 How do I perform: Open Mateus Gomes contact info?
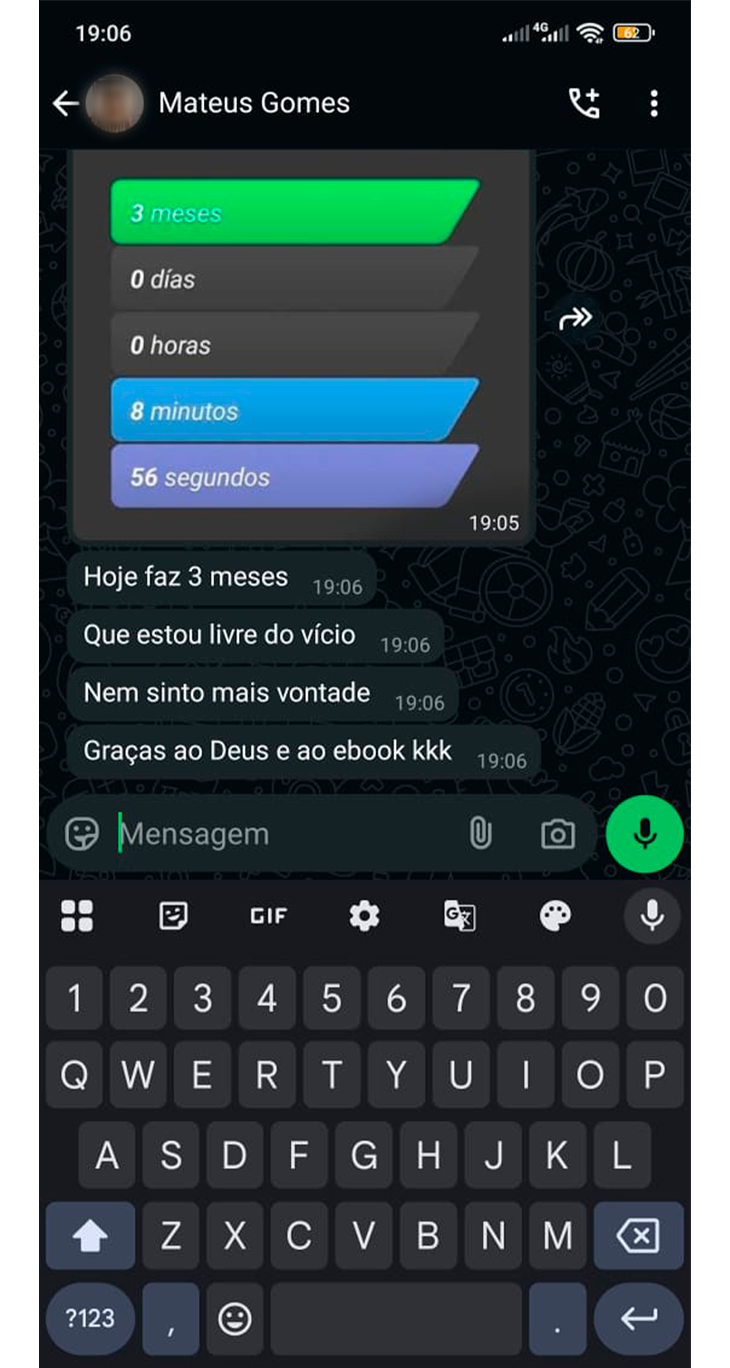click(254, 103)
